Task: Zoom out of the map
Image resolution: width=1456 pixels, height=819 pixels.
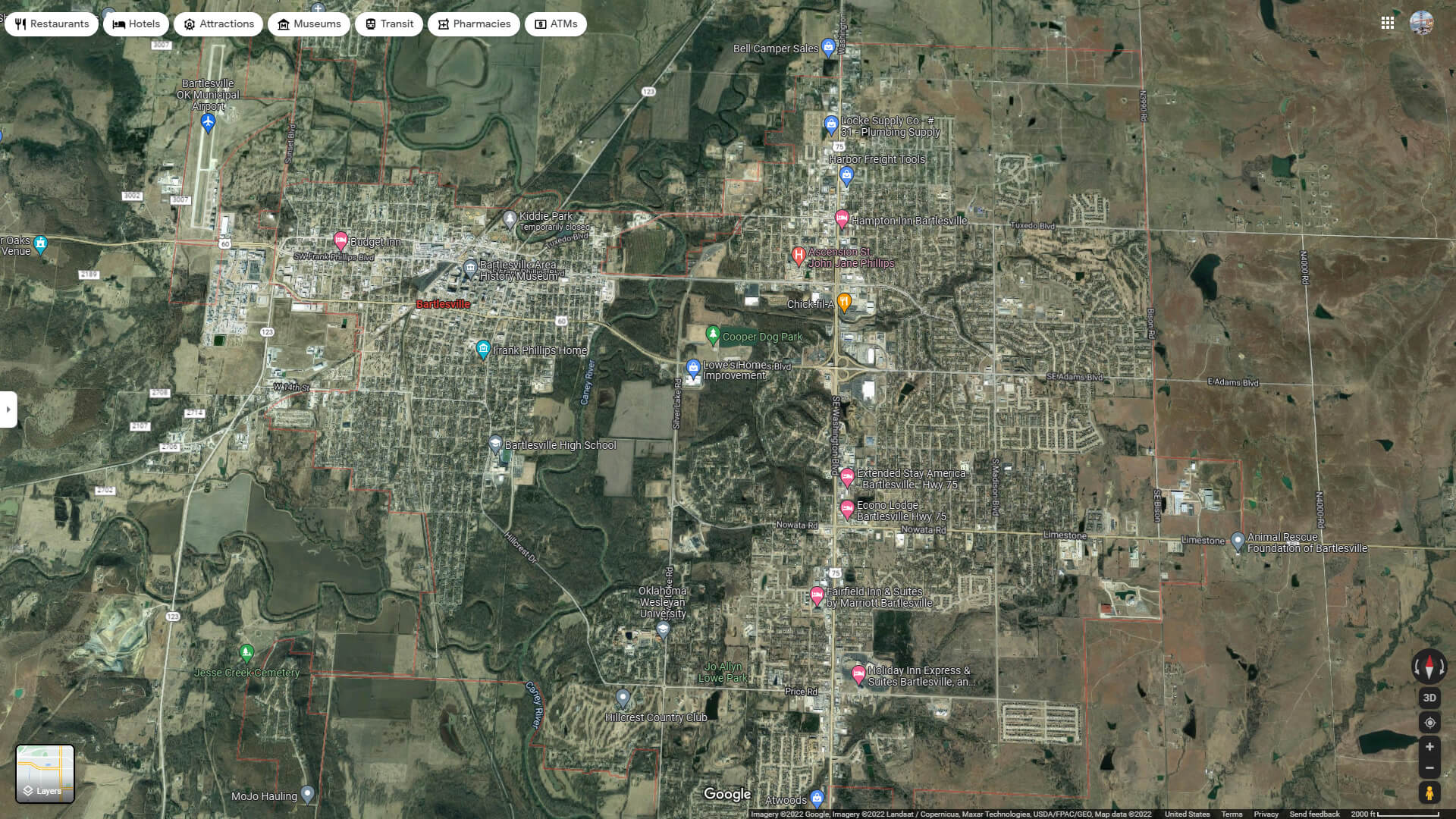Action: 1429,768
